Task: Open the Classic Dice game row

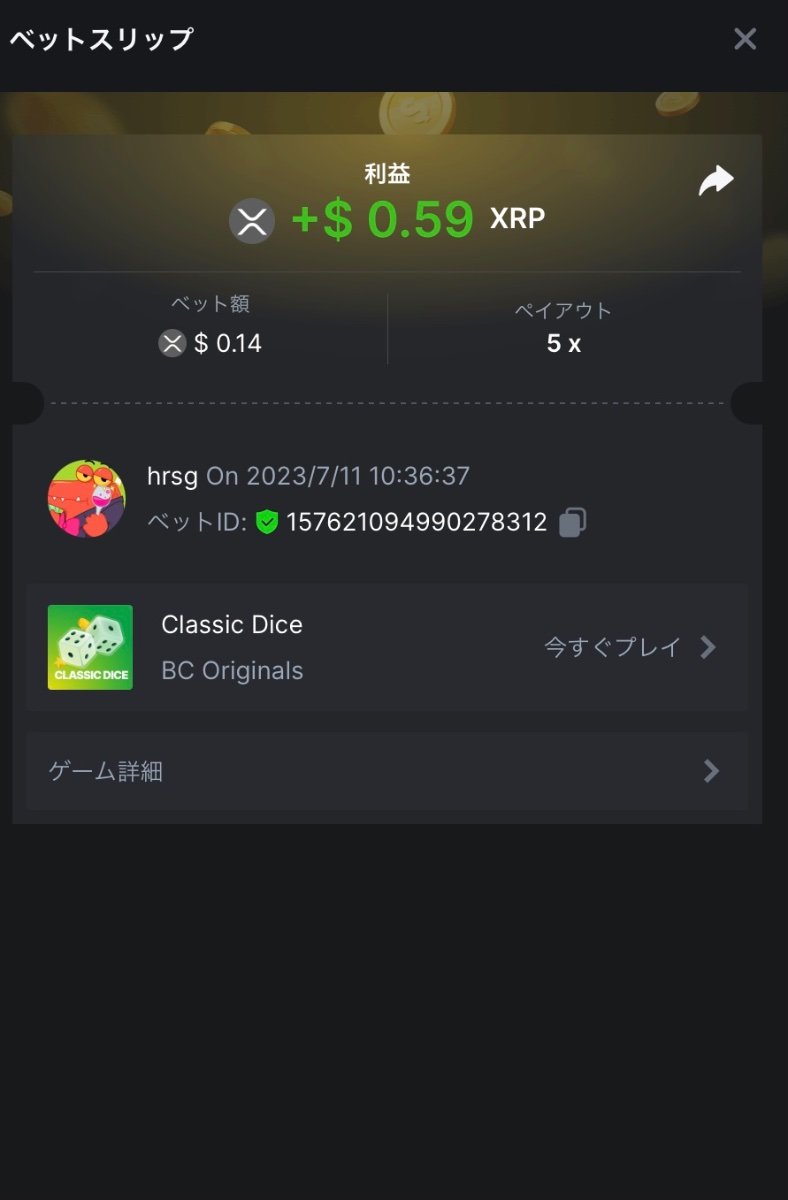Action: (x=387, y=647)
